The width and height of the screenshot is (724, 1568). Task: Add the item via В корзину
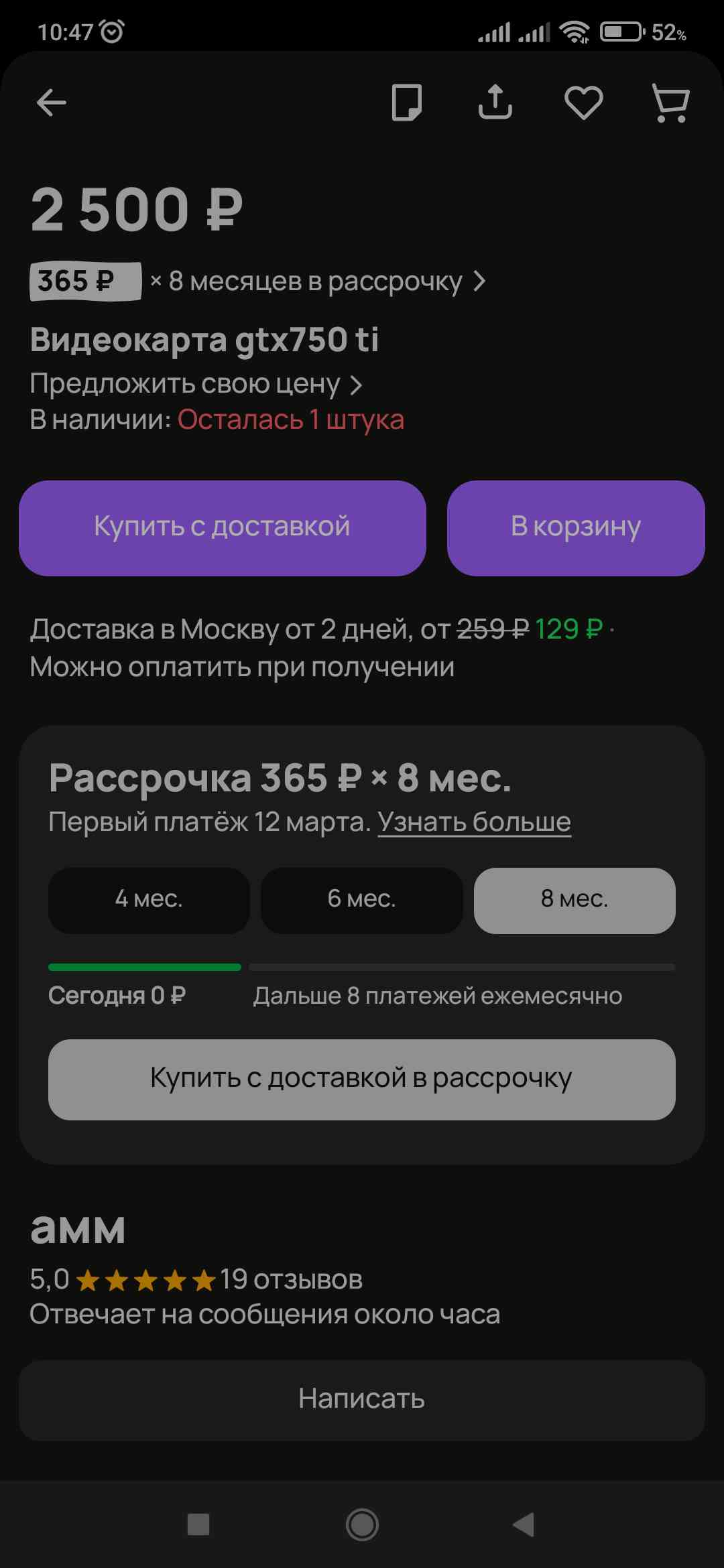pyautogui.click(x=576, y=528)
